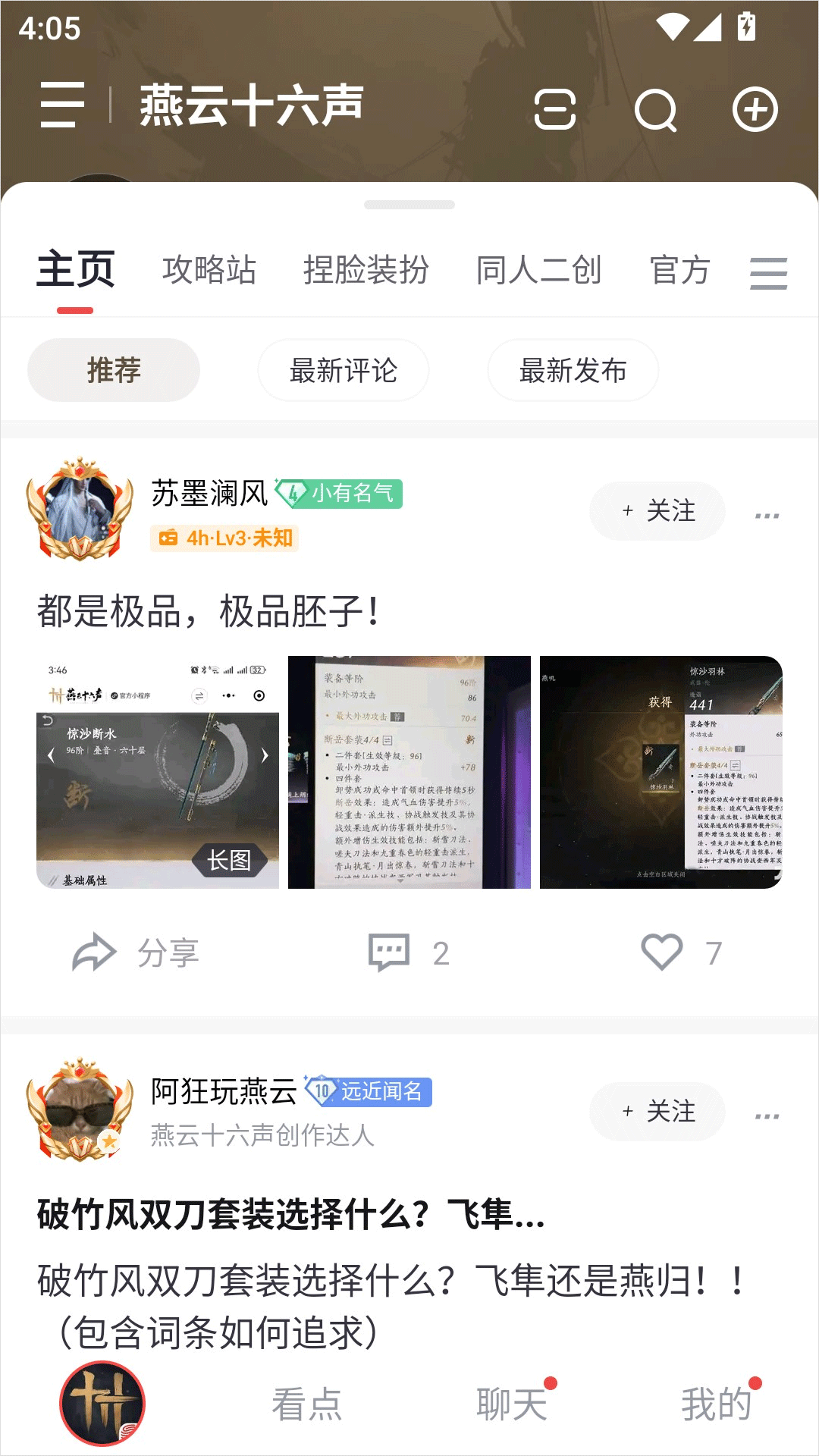Follow 苏墨澜风
The width and height of the screenshot is (819, 1456).
(657, 511)
